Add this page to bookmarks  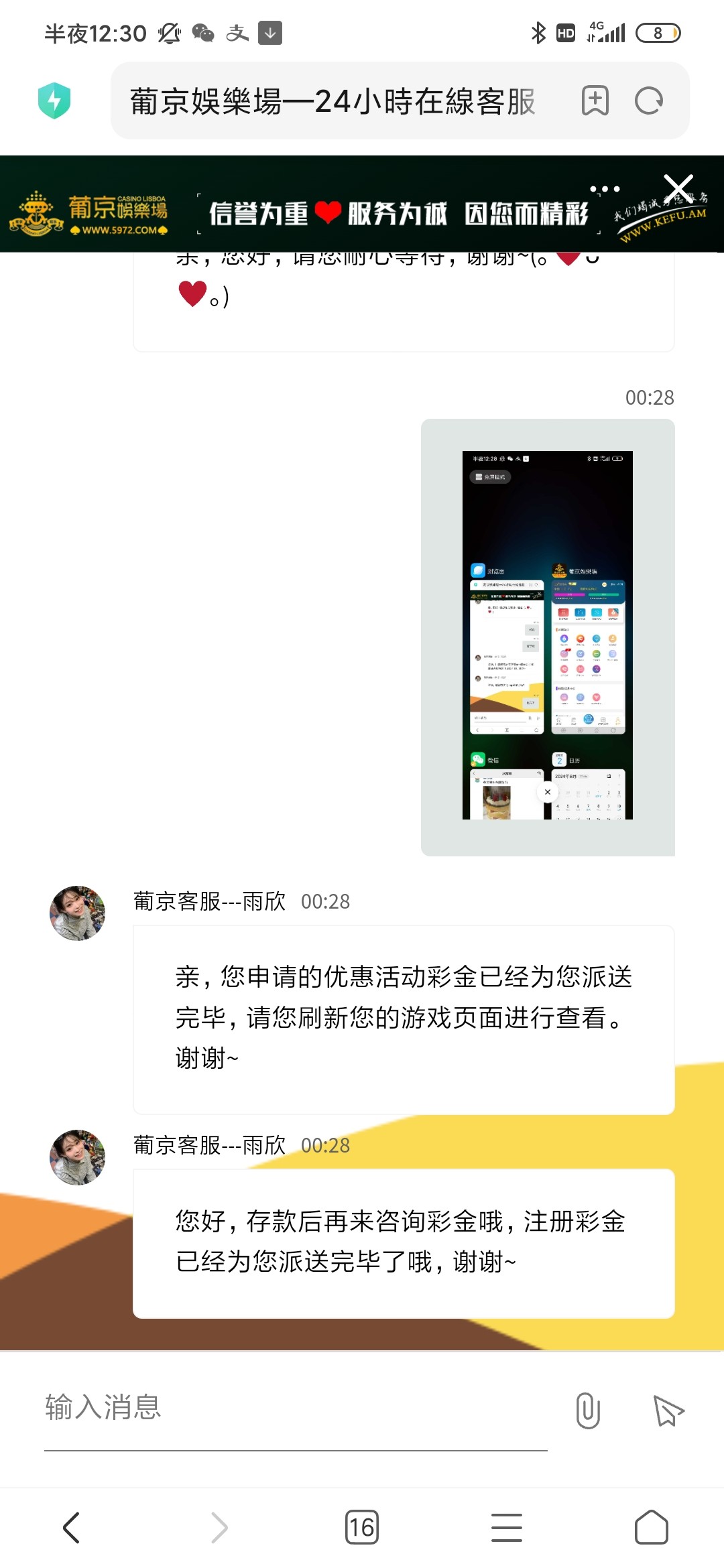pyautogui.click(x=595, y=101)
